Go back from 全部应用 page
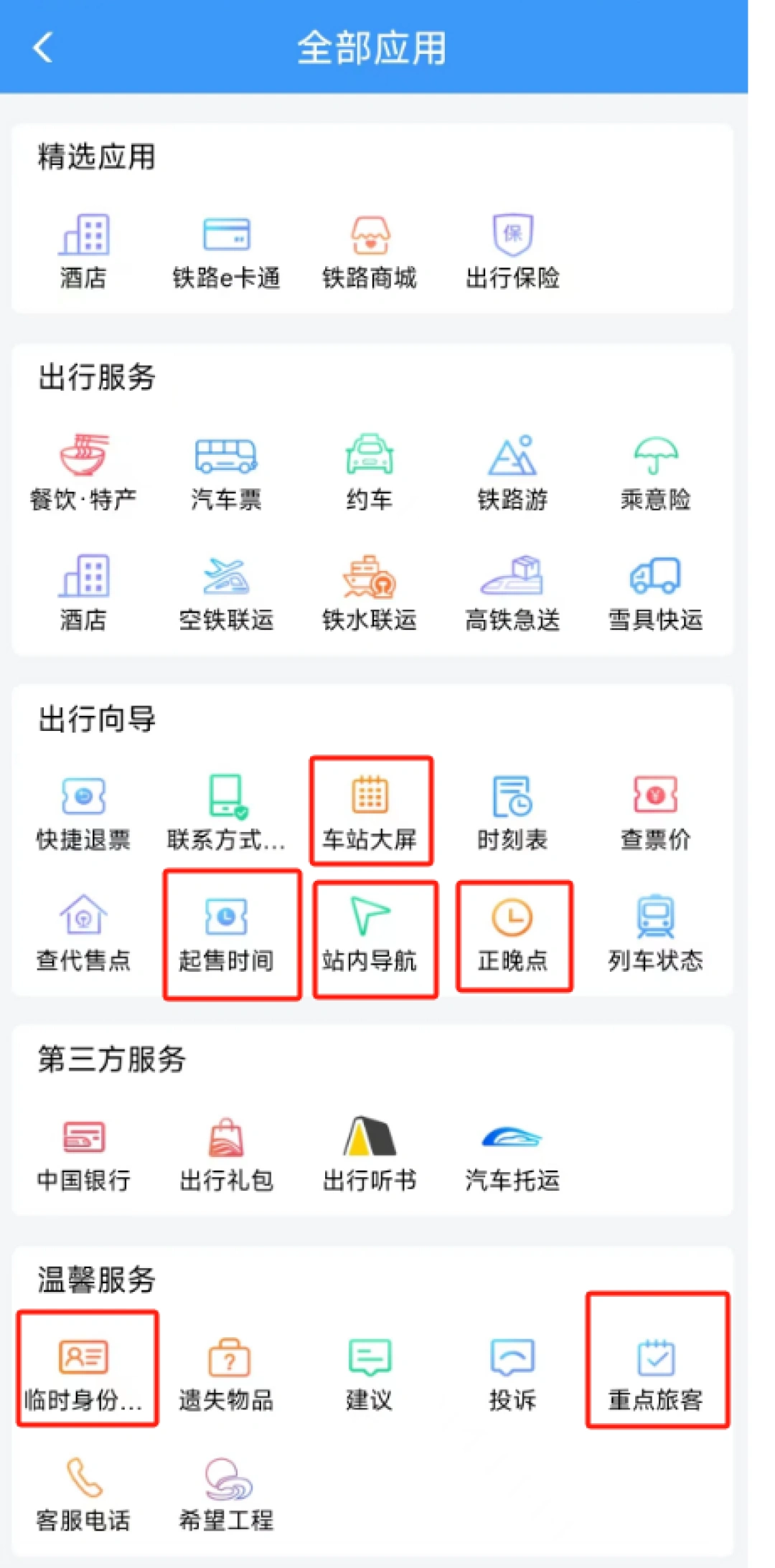The height and width of the screenshot is (1568, 775). [x=43, y=48]
